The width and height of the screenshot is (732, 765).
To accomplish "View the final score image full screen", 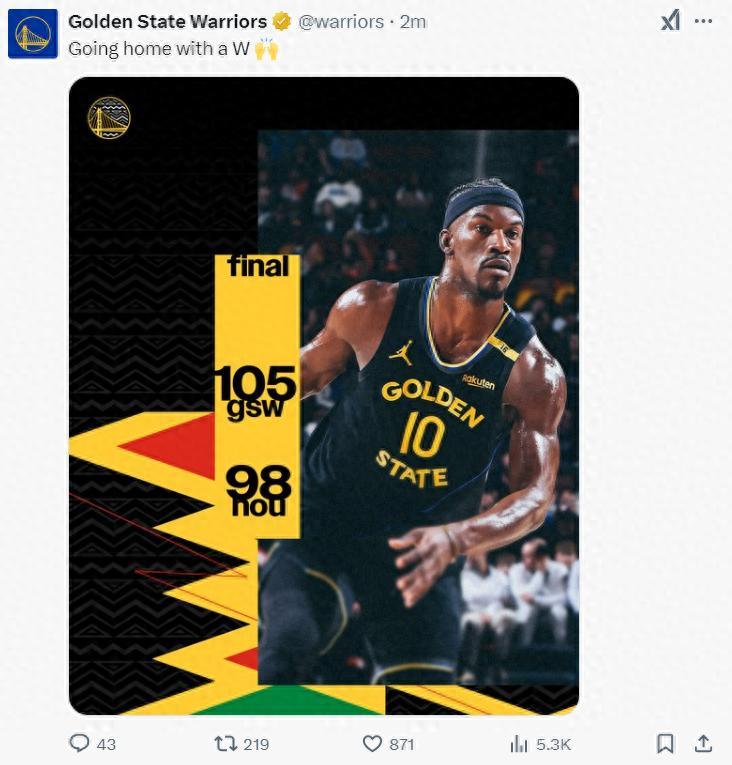I will pyautogui.click(x=323, y=395).
